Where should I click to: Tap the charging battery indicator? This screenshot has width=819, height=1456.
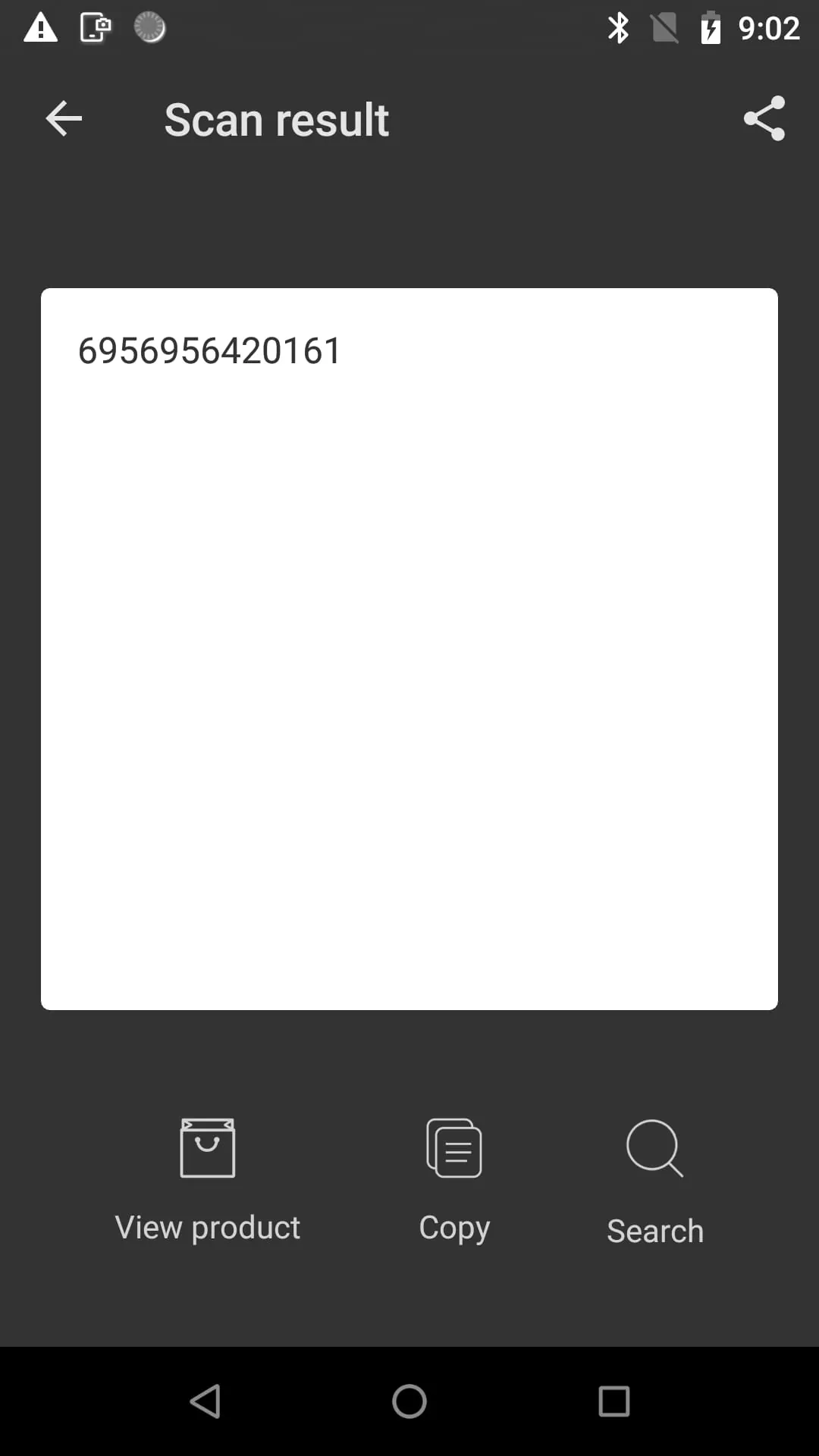click(711, 27)
